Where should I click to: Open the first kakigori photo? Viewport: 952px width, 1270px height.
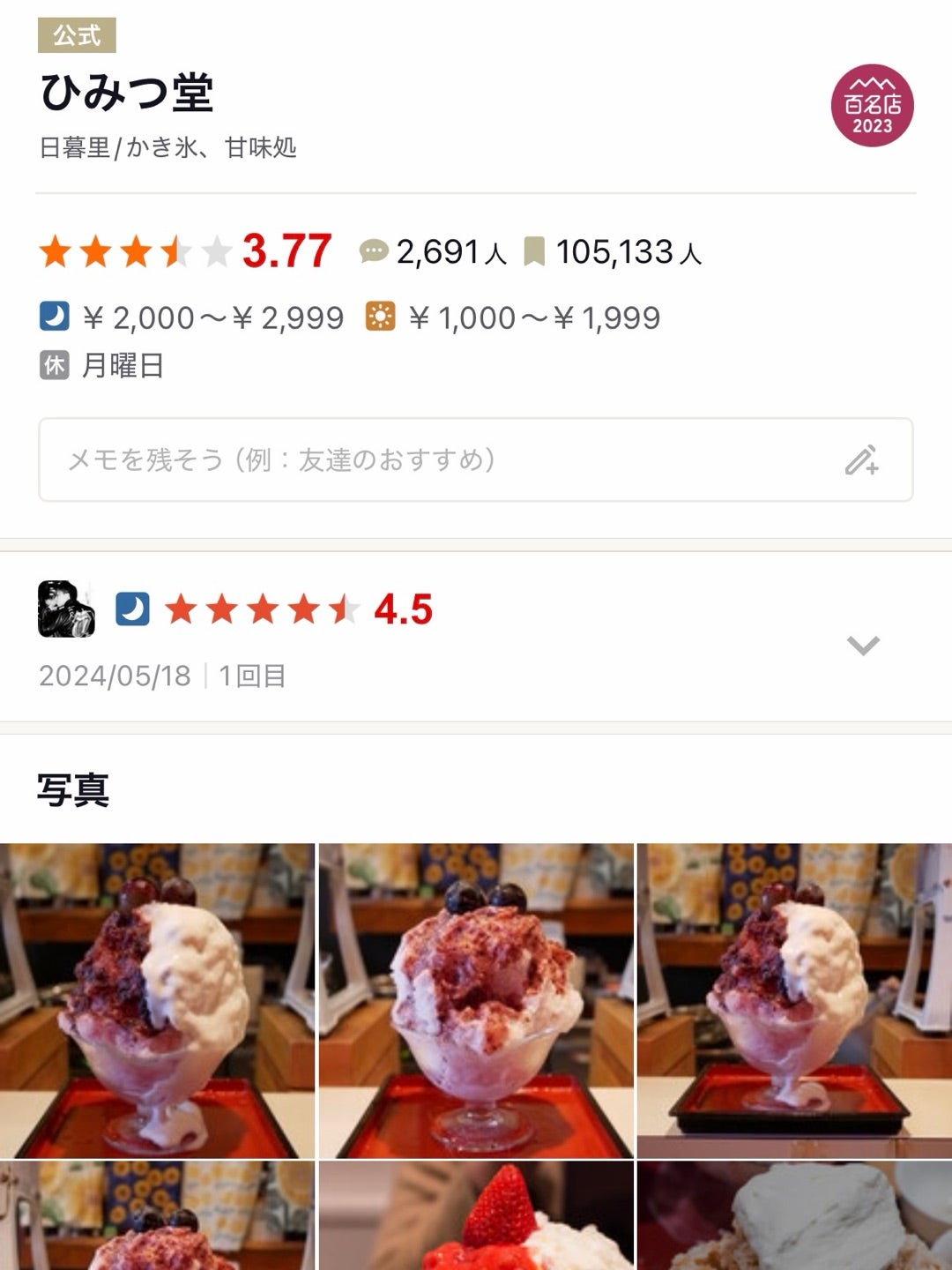[x=157, y=1000]
